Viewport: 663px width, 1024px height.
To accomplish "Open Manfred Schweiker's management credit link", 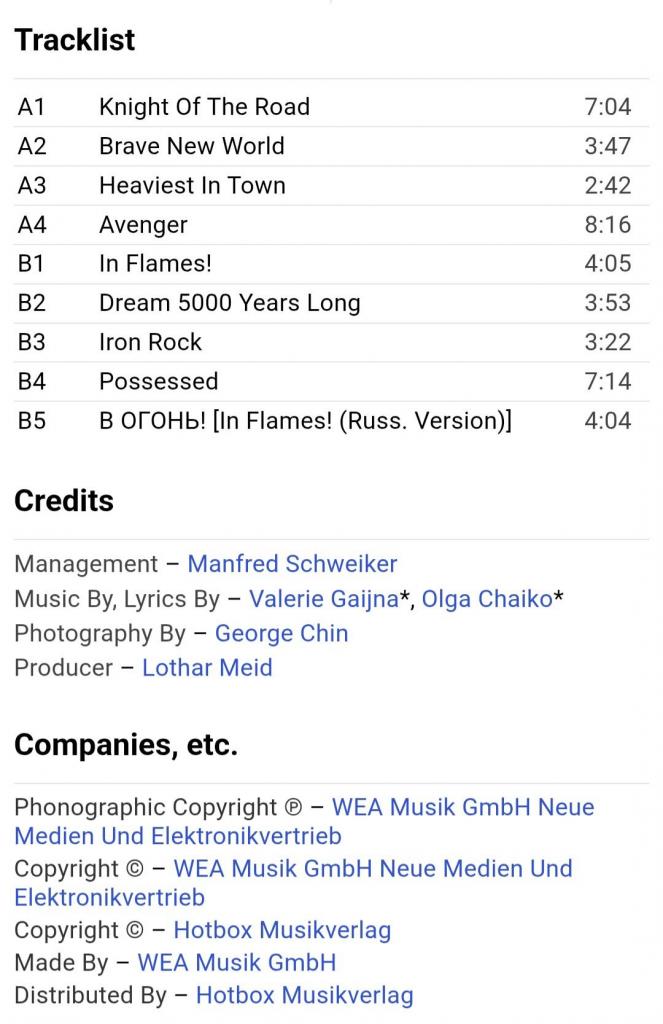I will 292,564.
